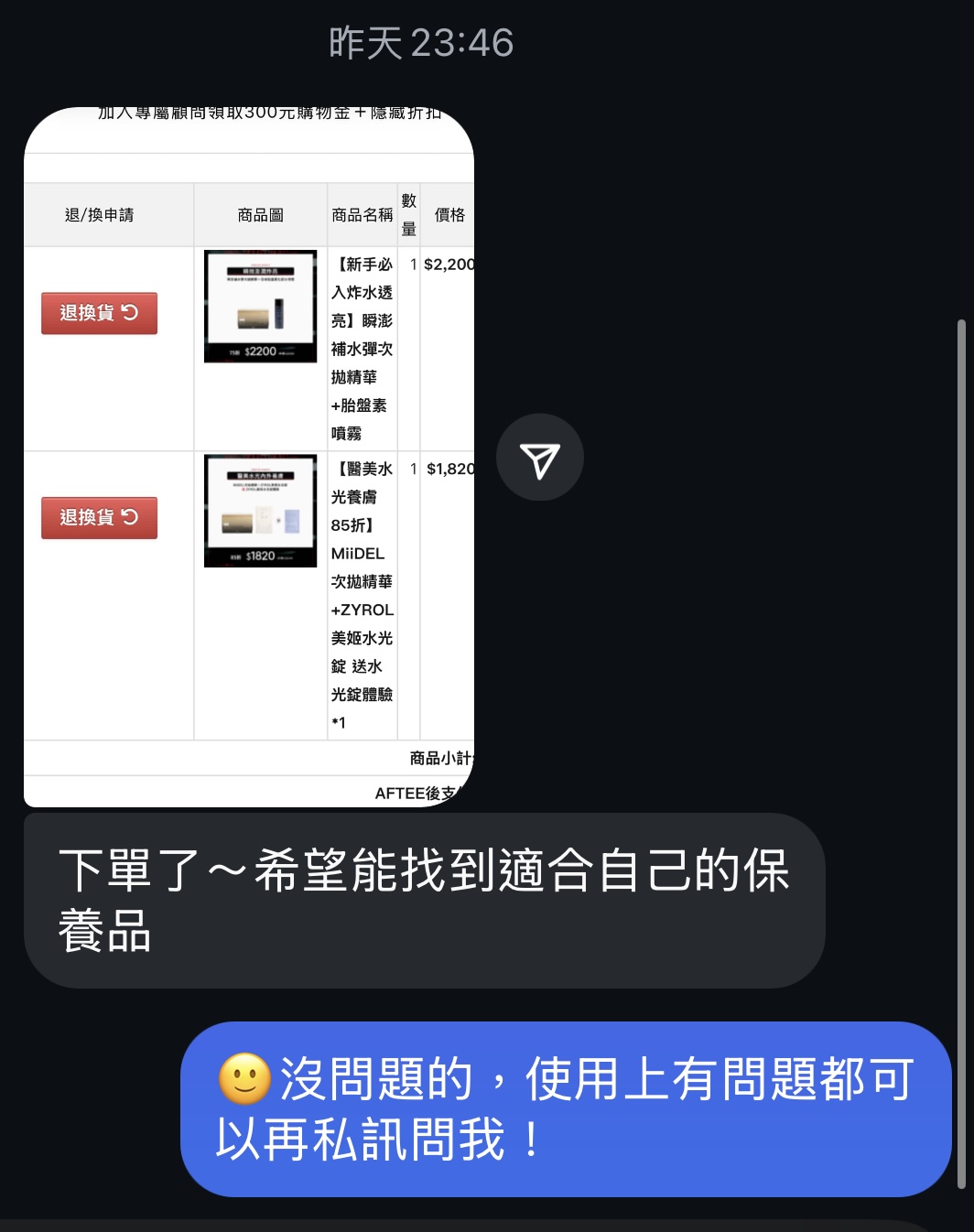Open the order screenshot image in chat

[x=249, y=458]
